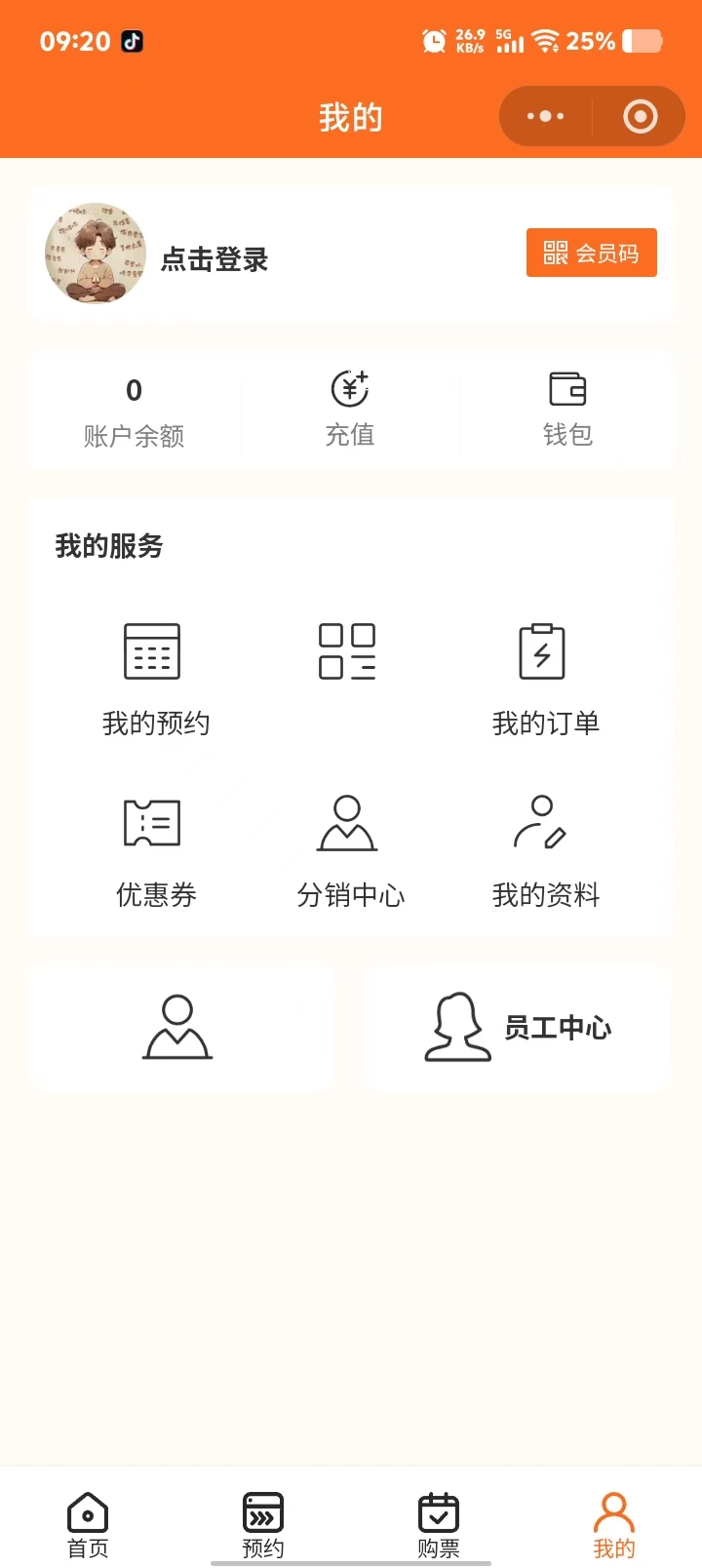Viewport: 702px width, 1568px height.
Task: View 账户余额 account balance
Action: pos(135,412)
